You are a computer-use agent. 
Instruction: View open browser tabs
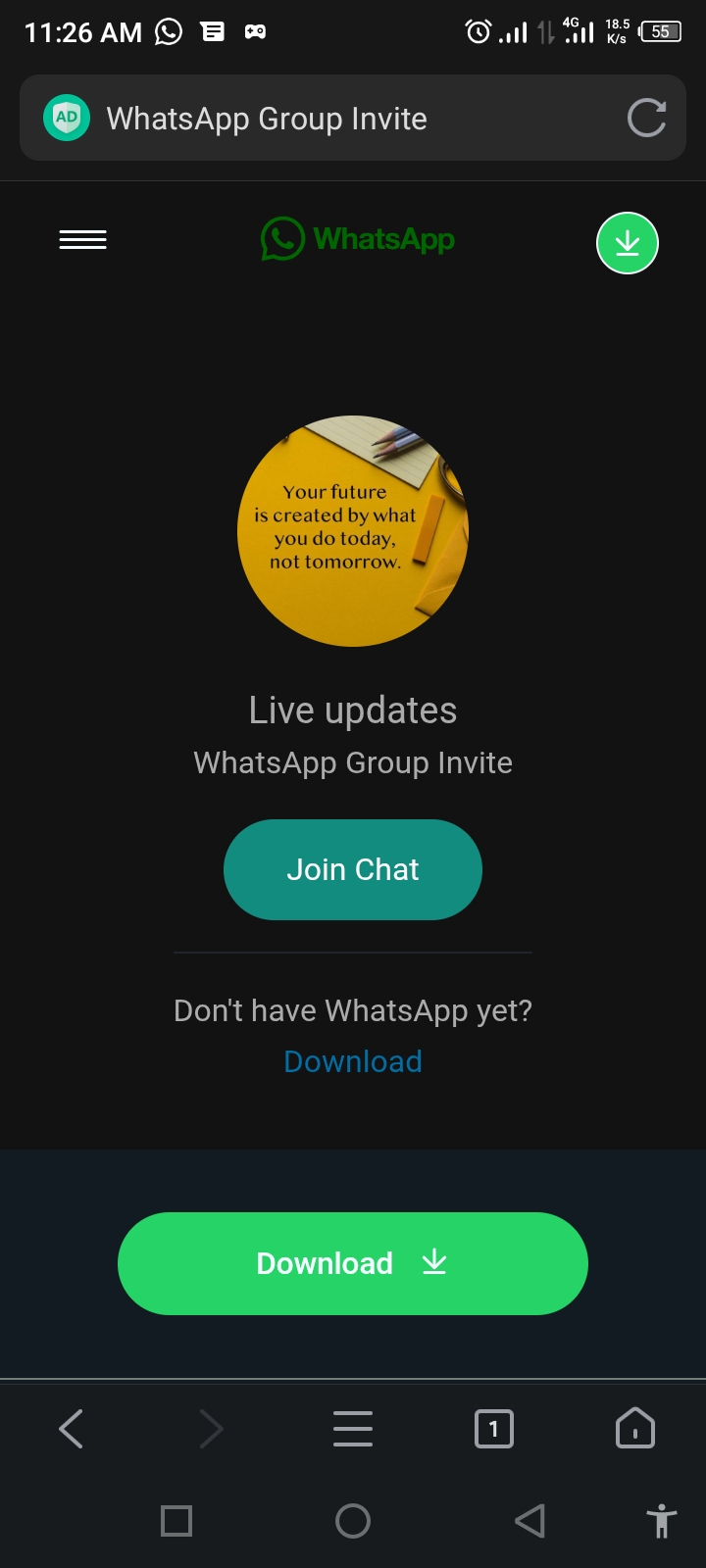(493, 1429)
